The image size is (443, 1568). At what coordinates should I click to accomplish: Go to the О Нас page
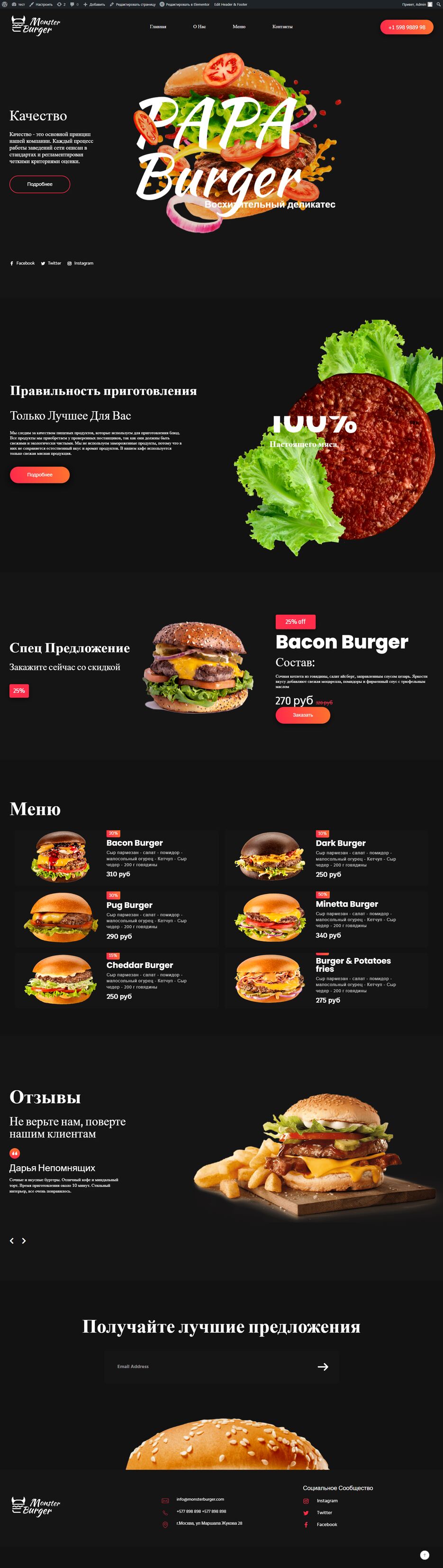[199, 27]
